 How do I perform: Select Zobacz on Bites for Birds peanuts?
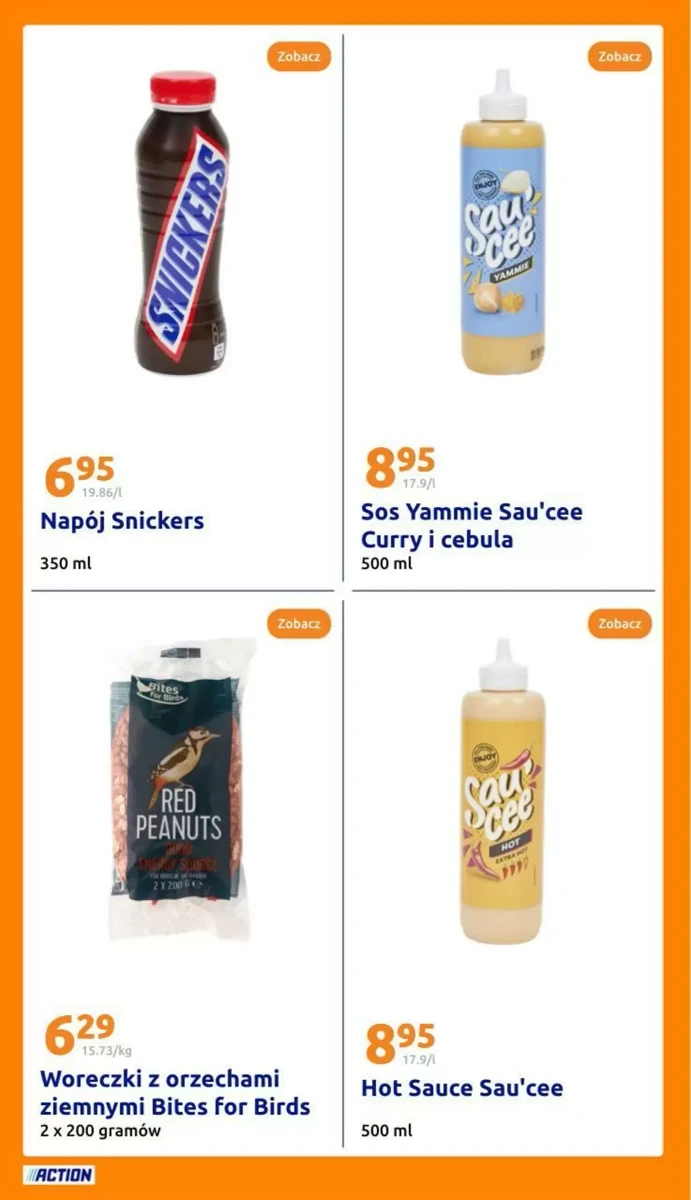click(299, 623)
